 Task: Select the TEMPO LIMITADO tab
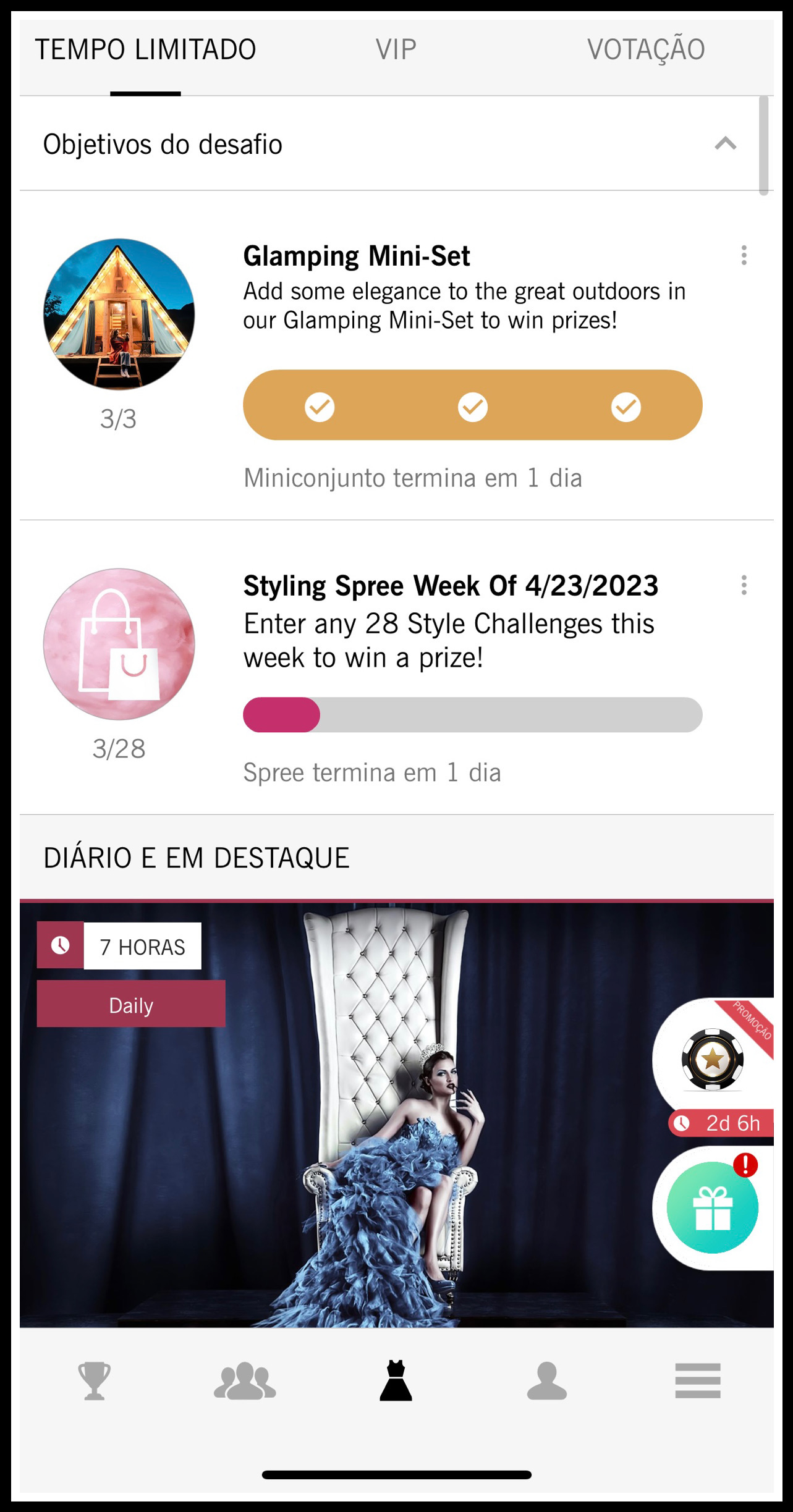pyautogui.click(x=145, y=49)
